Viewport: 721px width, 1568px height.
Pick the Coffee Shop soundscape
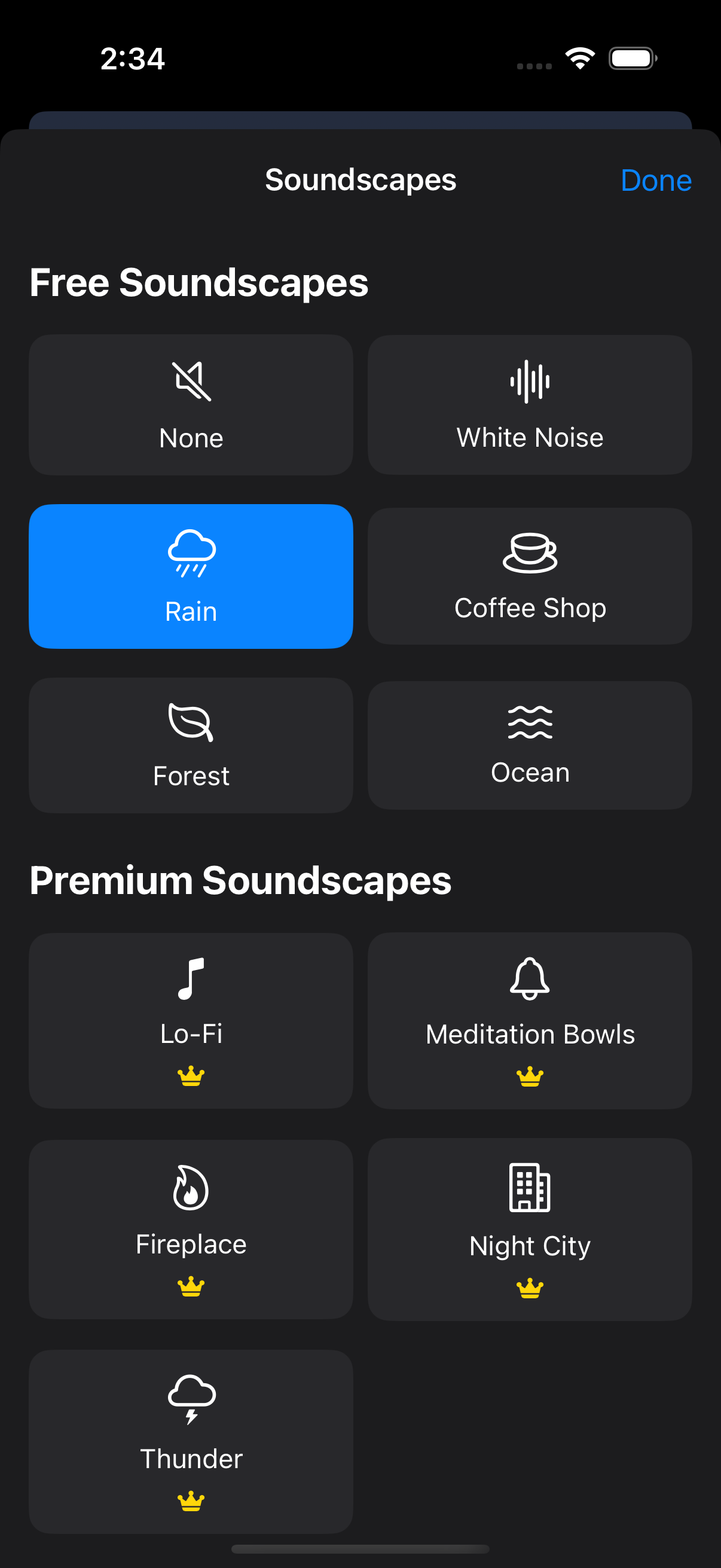[x=529, y=576]
